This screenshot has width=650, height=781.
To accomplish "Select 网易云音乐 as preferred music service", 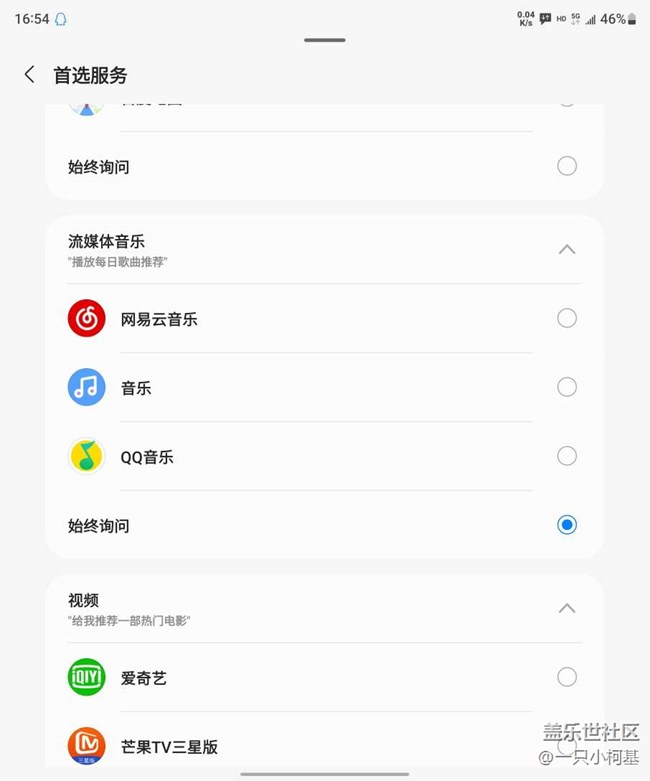I will click(566, 319).
